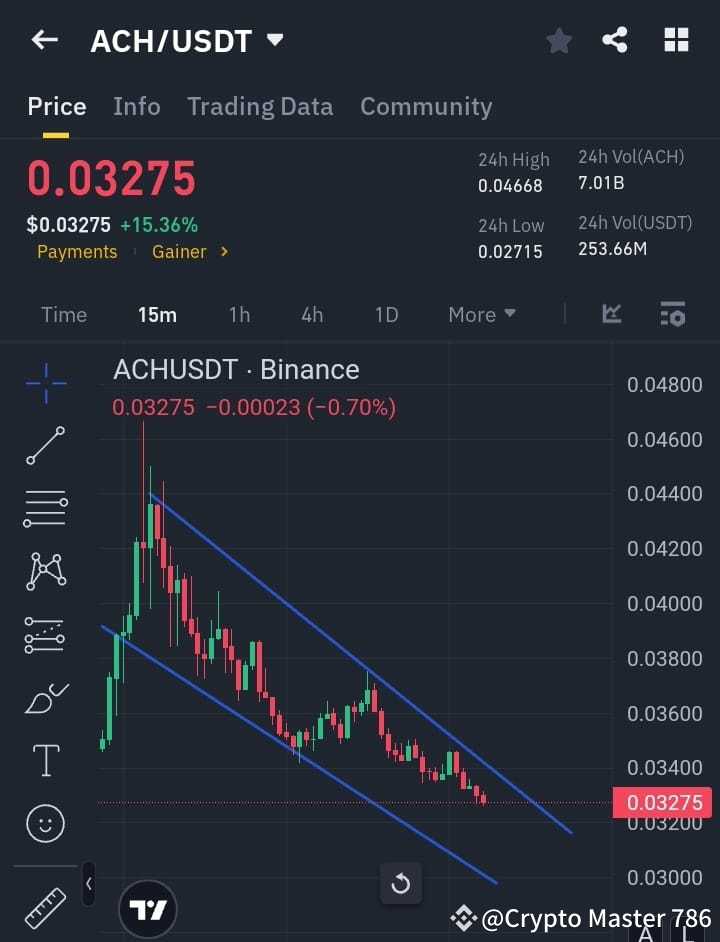Collapse the drawing tools sidebar
The height and width of the screenshot is (942, 720).
pos(89,884)
